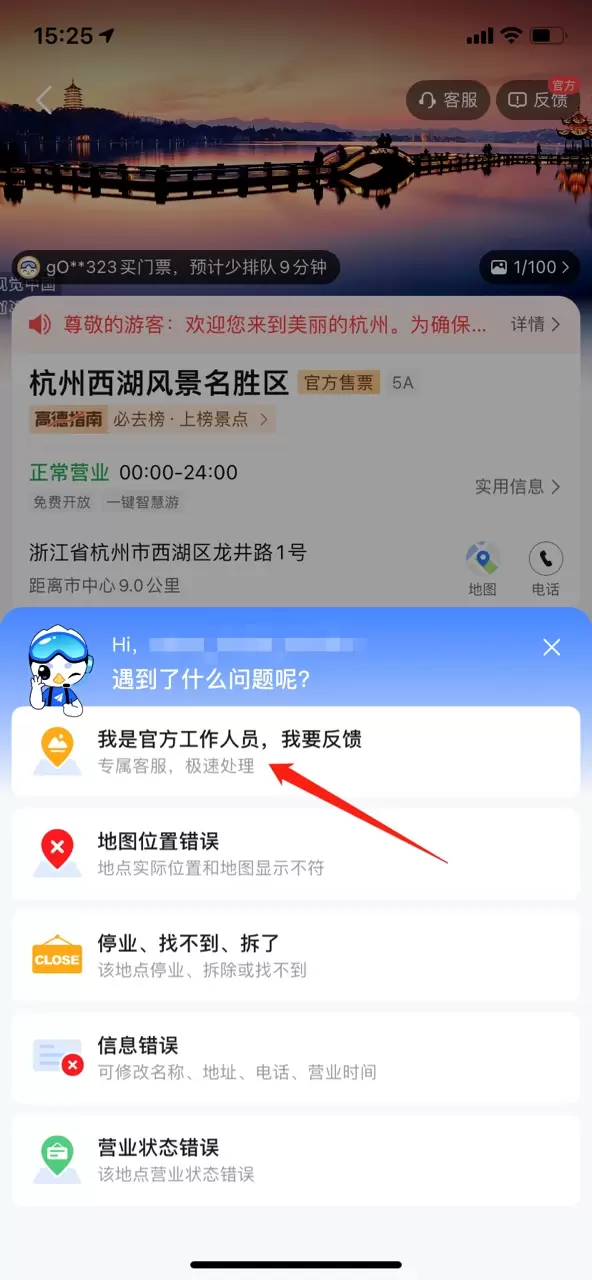592x1280 pixels.
Task: Select 我是官方工作人员，我要反馈 option
Action: [x=296, y=752]
